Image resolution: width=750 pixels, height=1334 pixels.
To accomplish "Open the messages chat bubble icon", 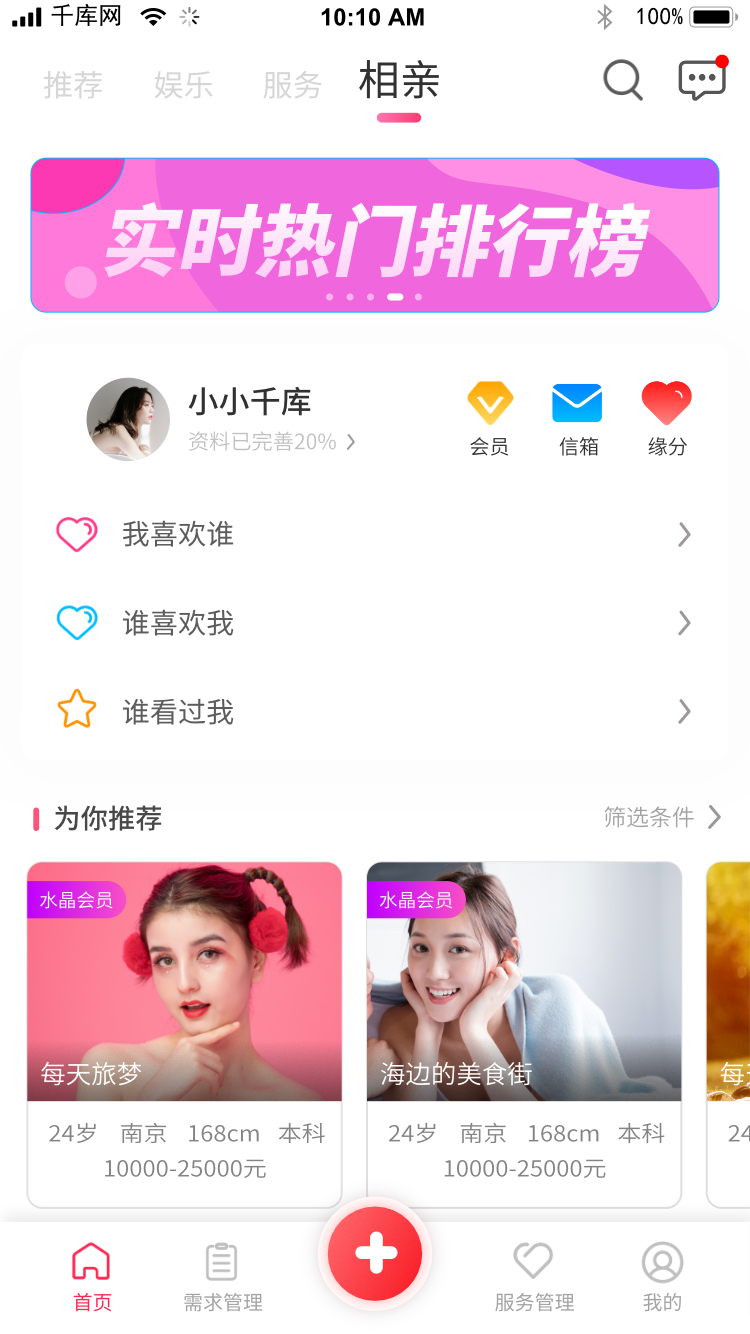I will pos(702,80).
